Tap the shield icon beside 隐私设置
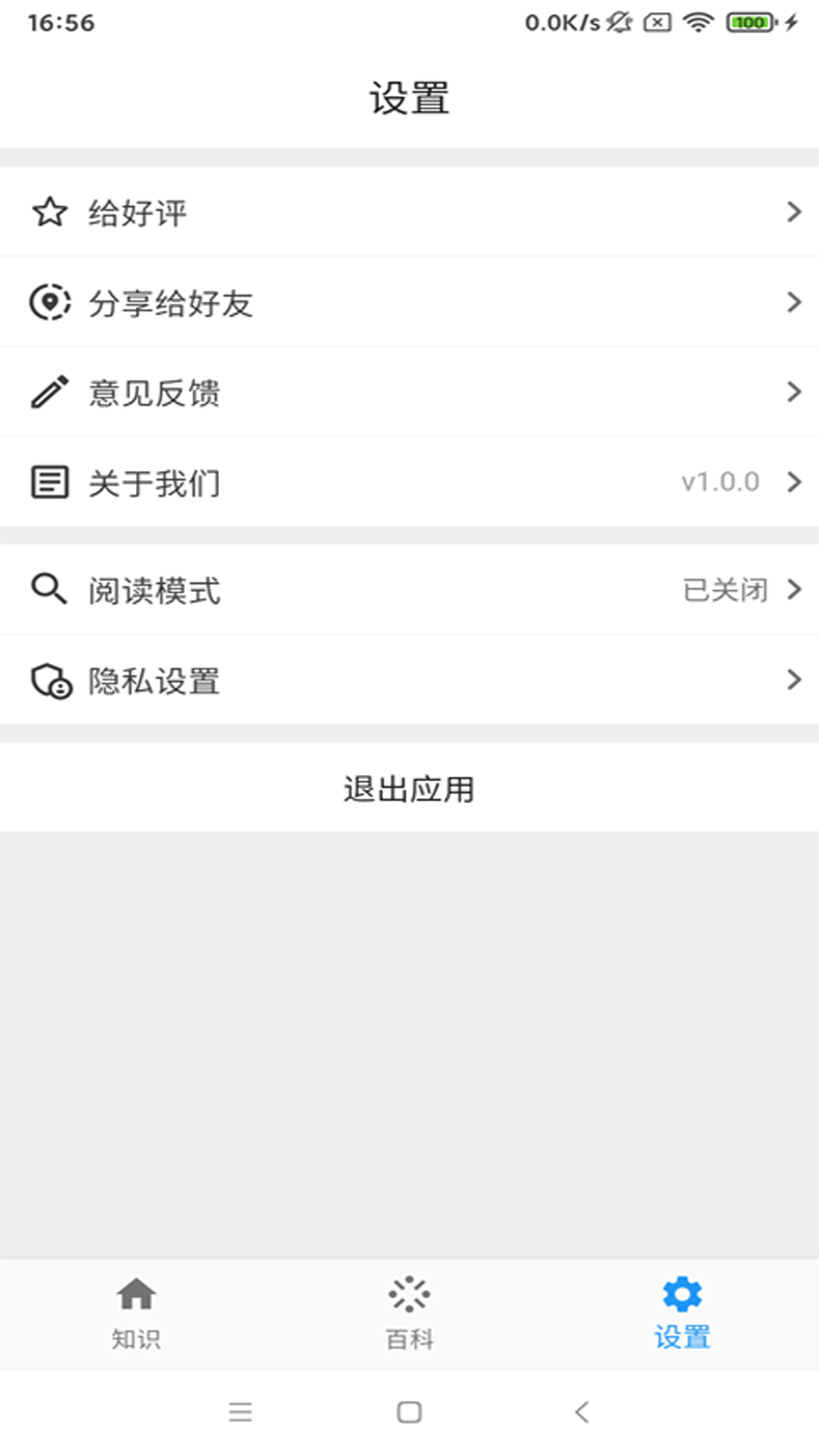 49,680
